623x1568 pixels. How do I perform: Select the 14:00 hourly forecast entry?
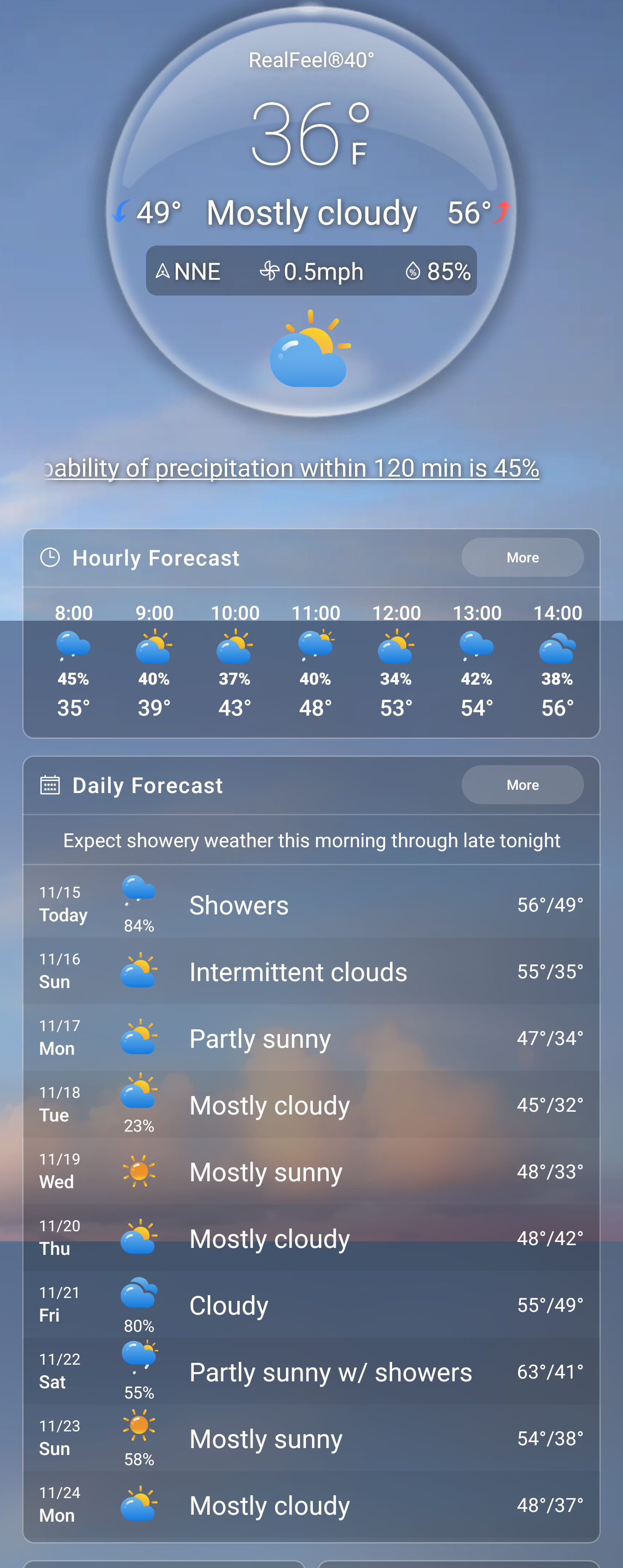[557, 661]
